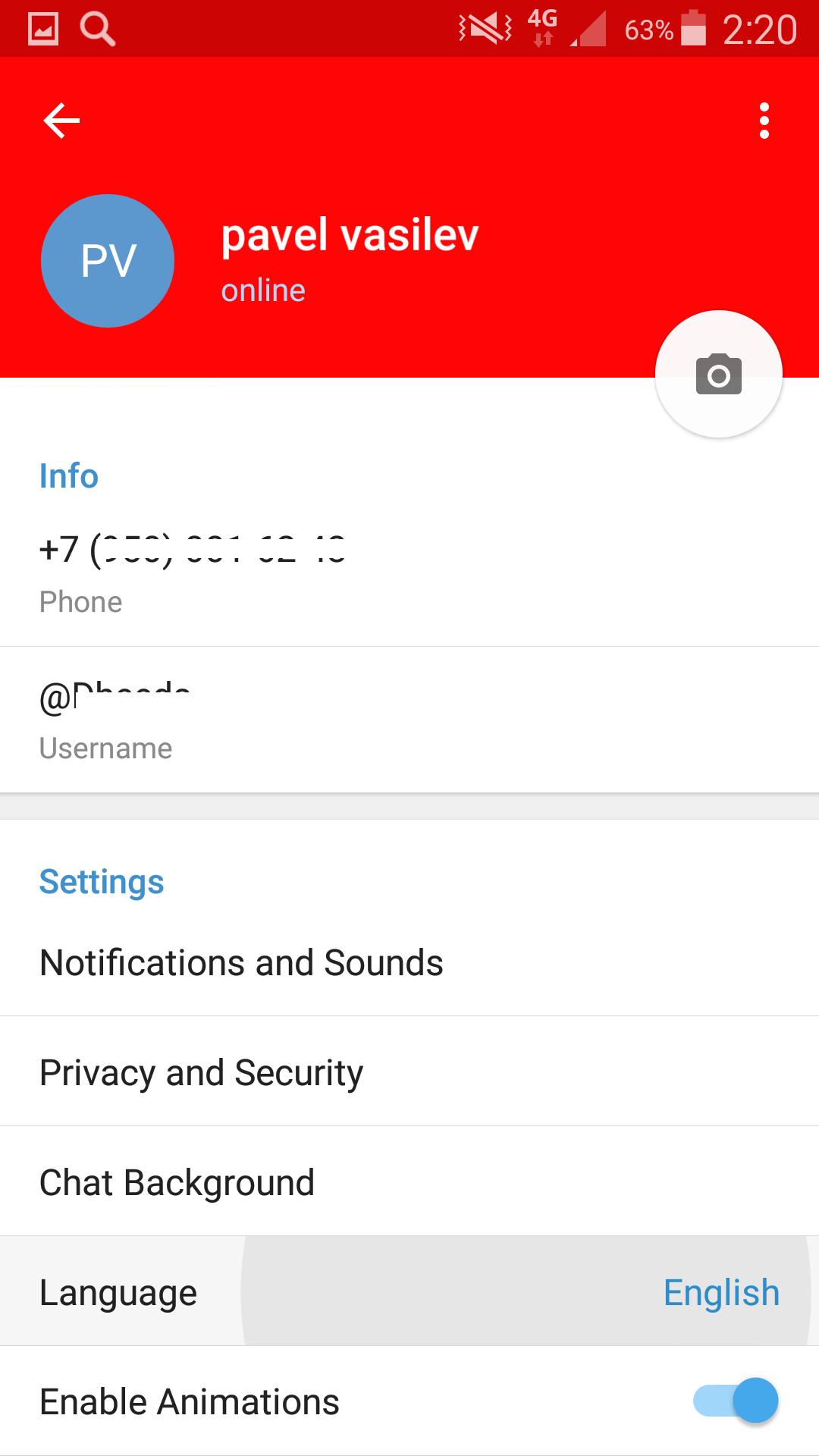Open Notifications and Sounds settings
Screen dimensions: 819x1456
point(409,962)
